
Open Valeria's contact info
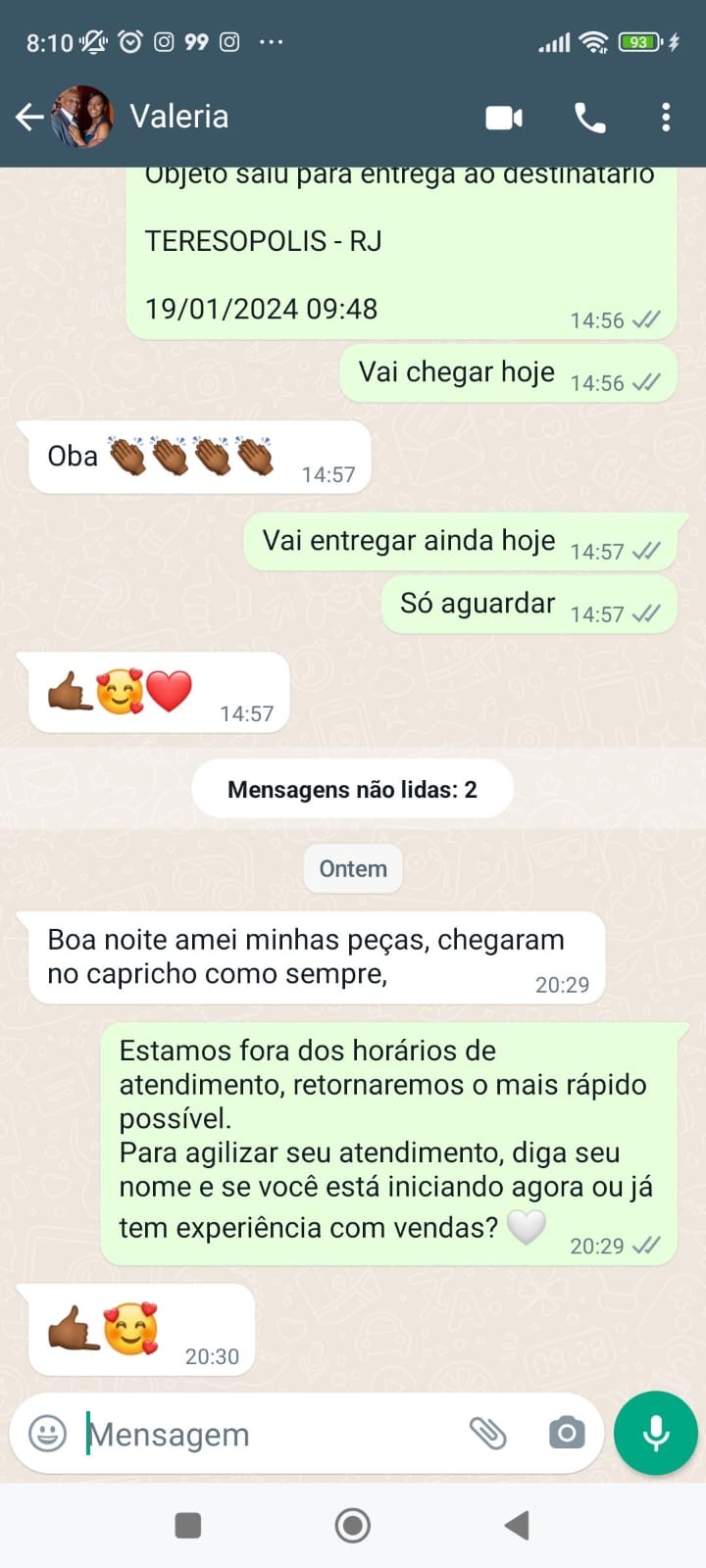179,117
